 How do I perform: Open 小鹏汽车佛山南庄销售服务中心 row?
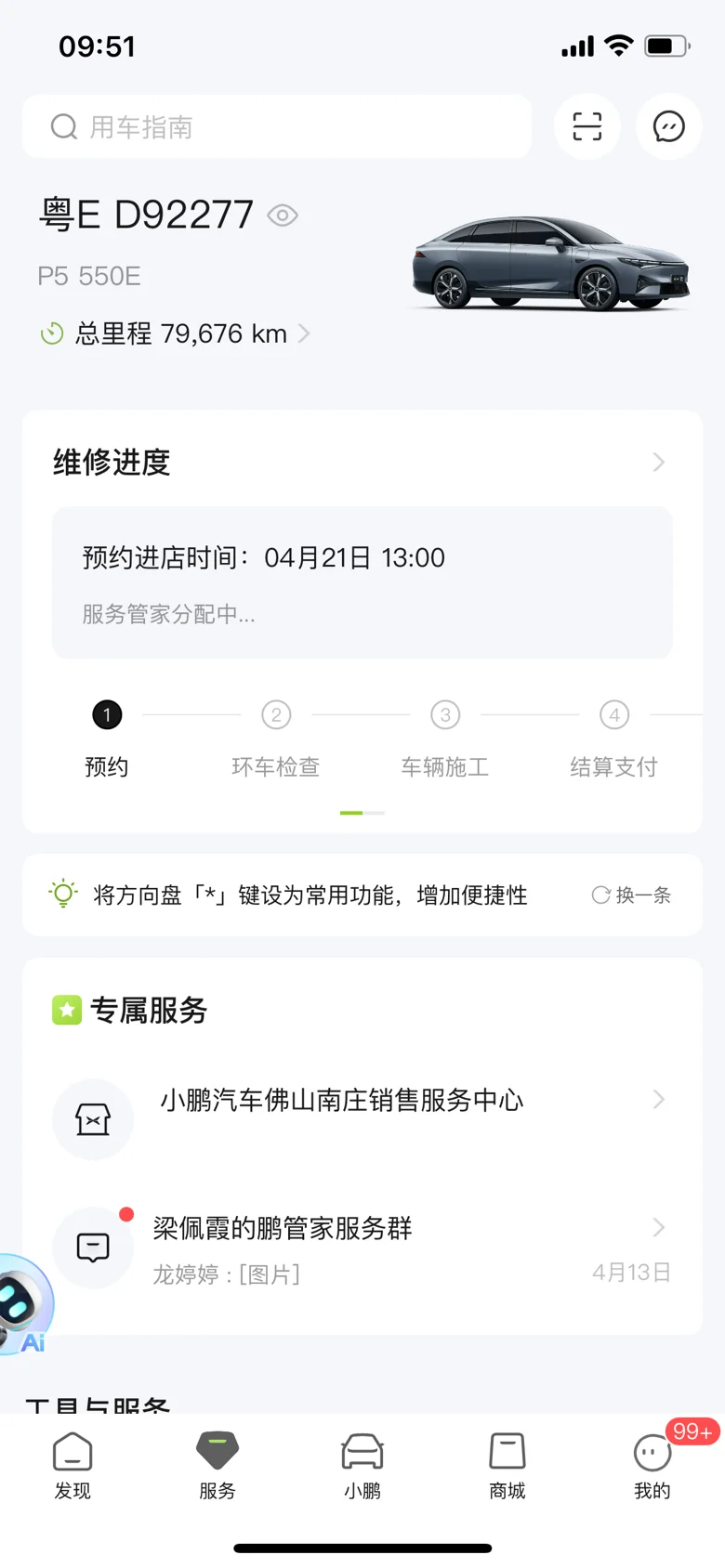362,1101
